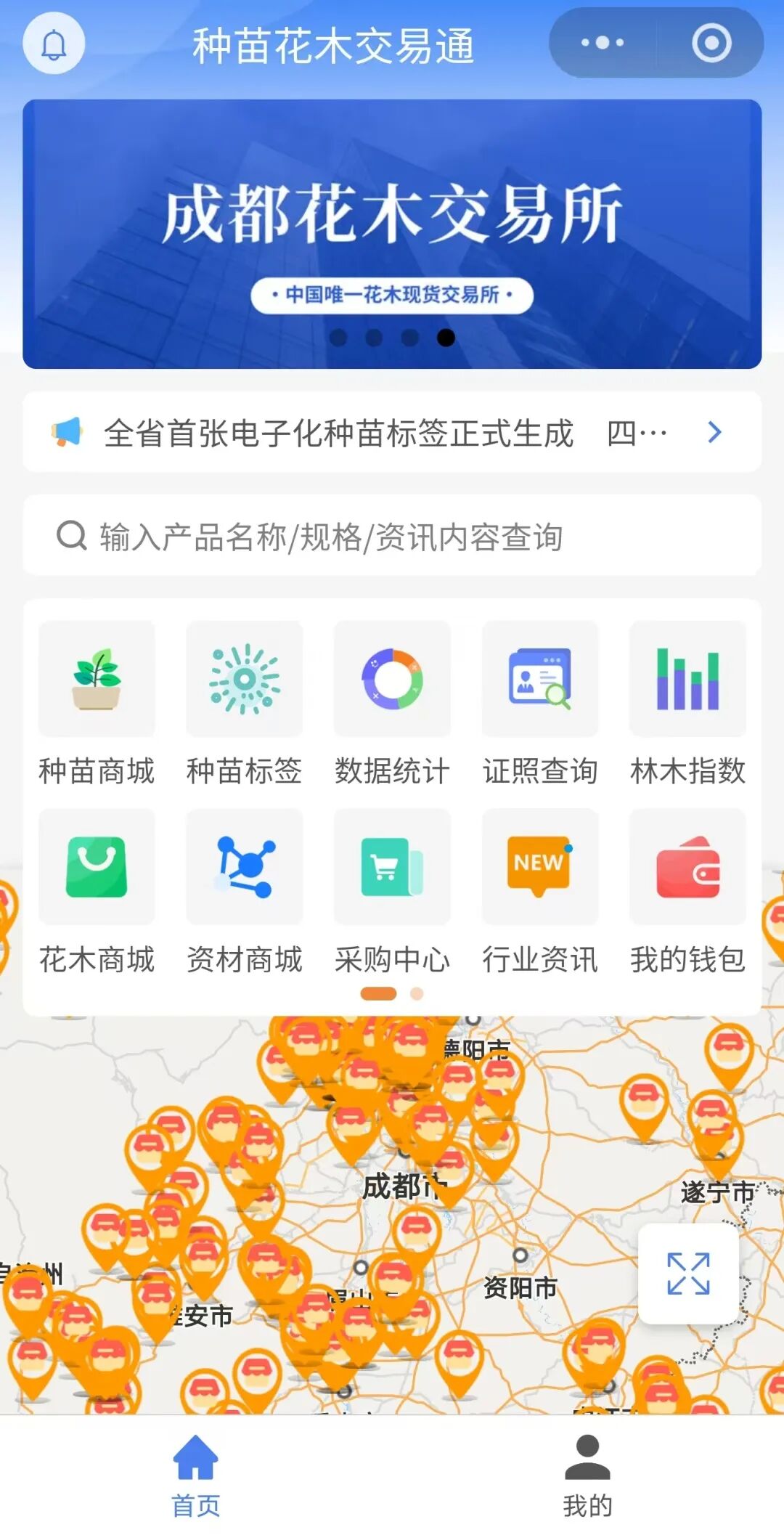
Task: Open 采购中心
Action: (392, 892)
